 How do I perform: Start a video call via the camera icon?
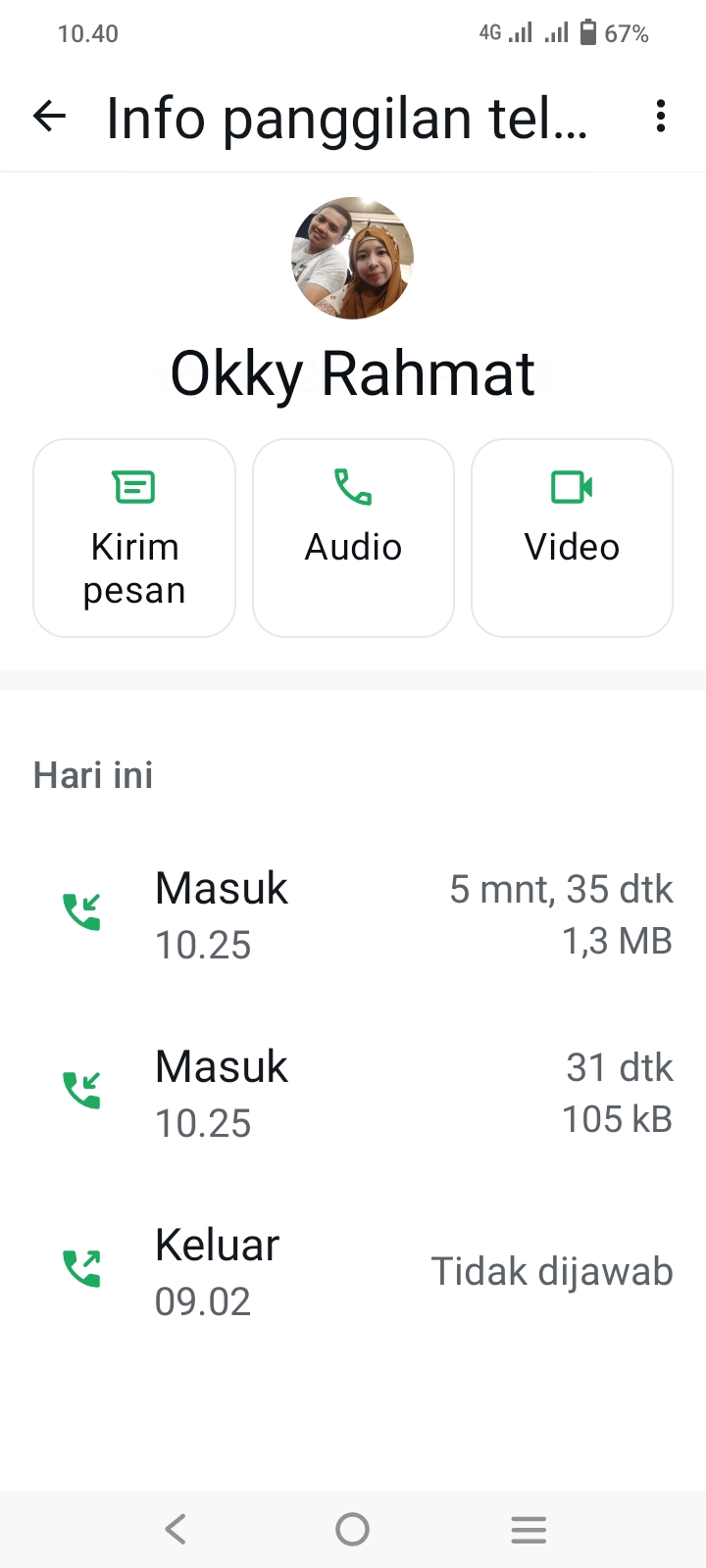[572, 487]
